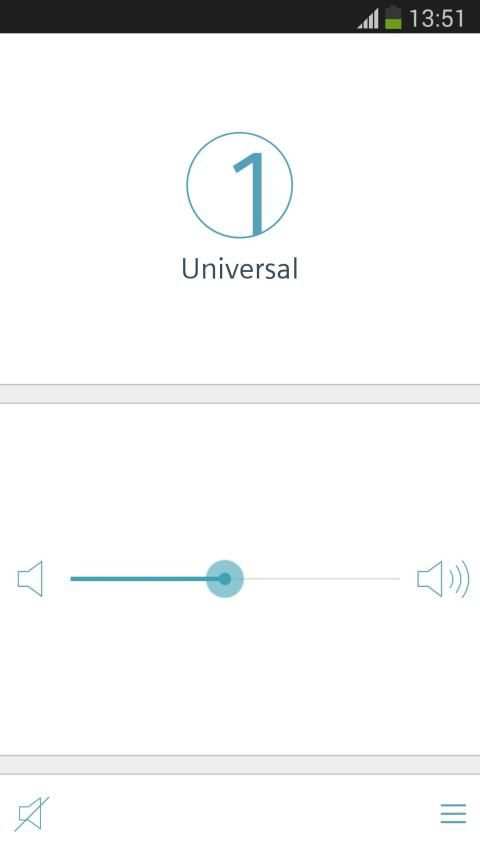The image size is (480, 853).
Task: Tap the volume slider handle
Action: coord(225,579)
